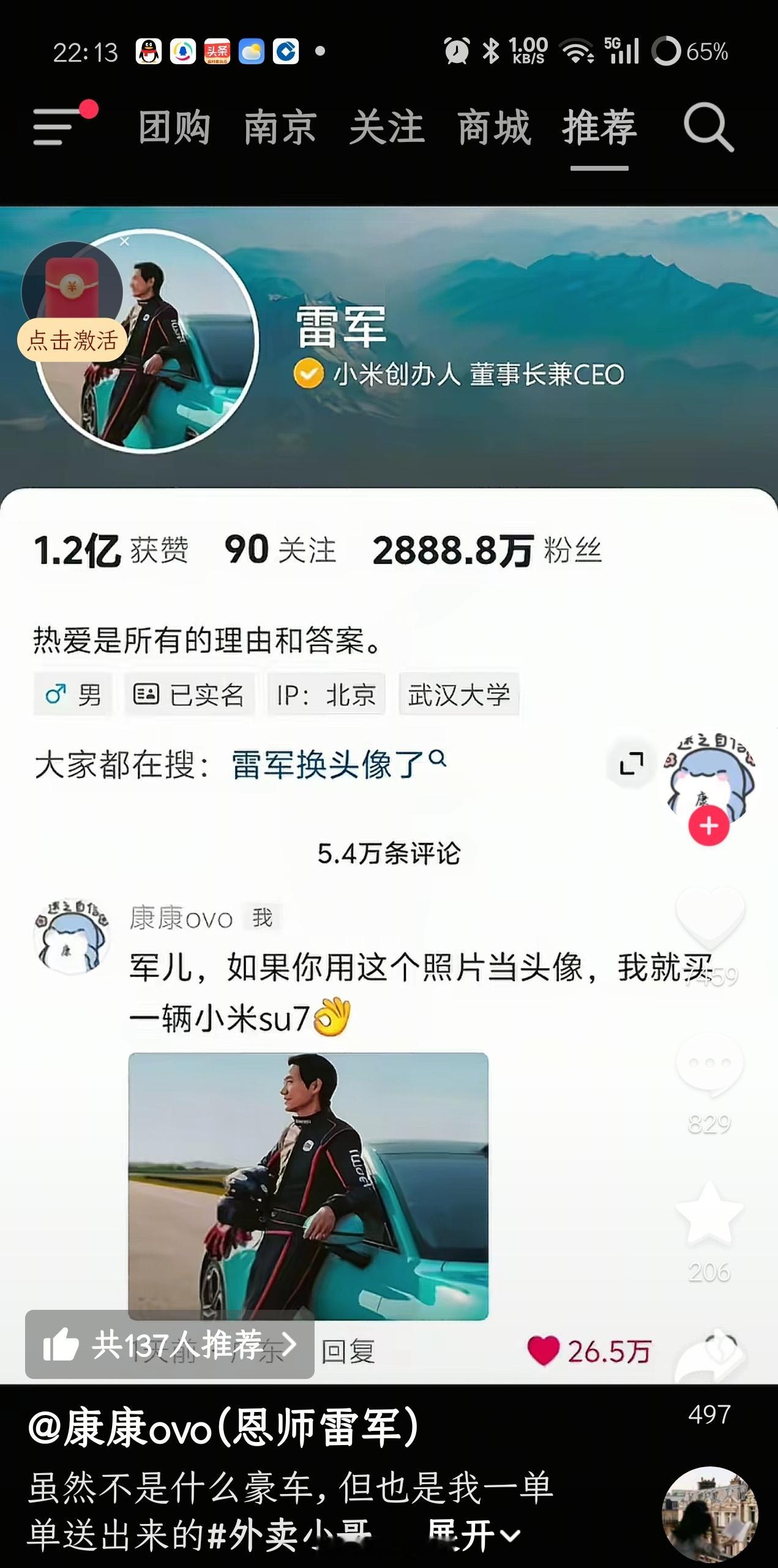This screenshot has width=778, height=1568.
Task: Switch to the 商城 tab
Action: (493, 128)
